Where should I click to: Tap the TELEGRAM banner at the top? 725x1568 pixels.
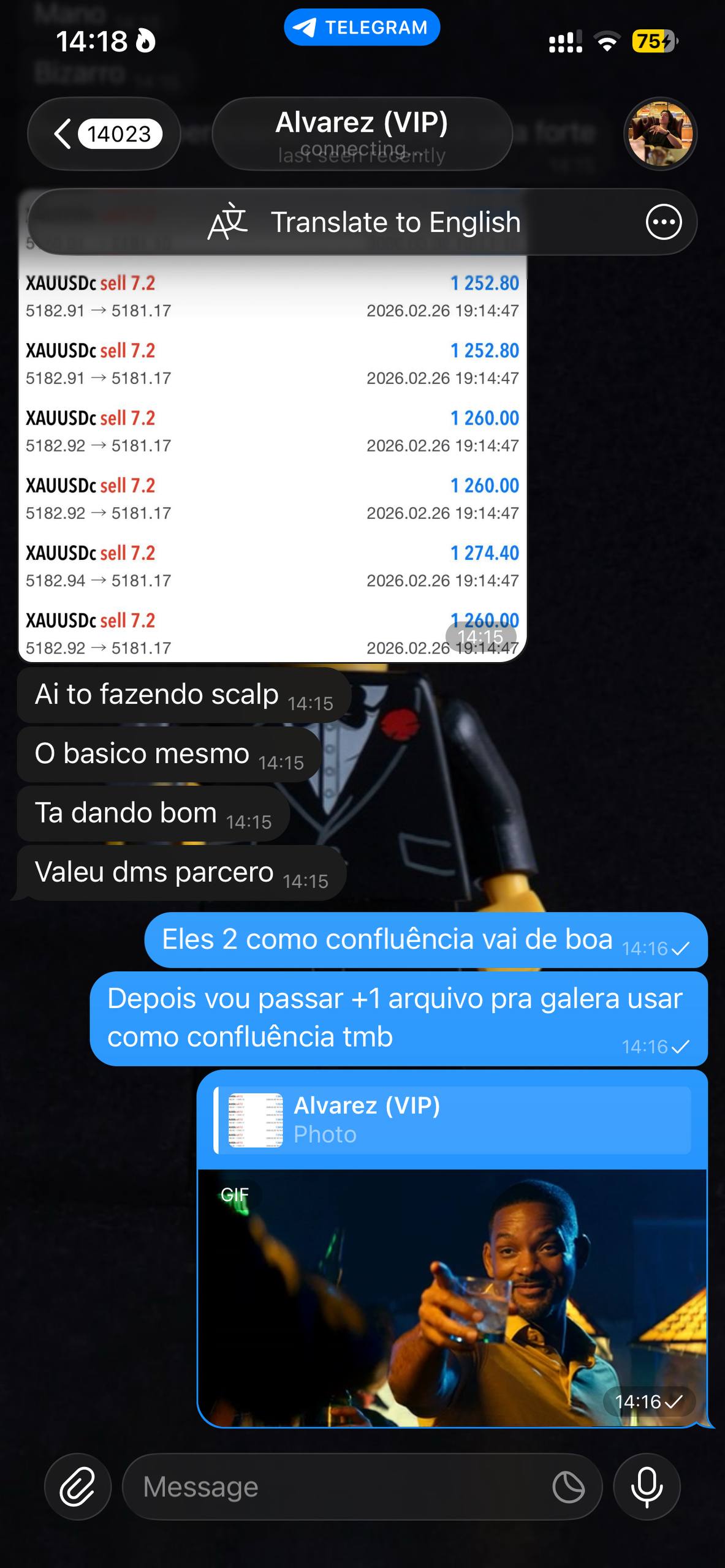[x=362, y=26]
